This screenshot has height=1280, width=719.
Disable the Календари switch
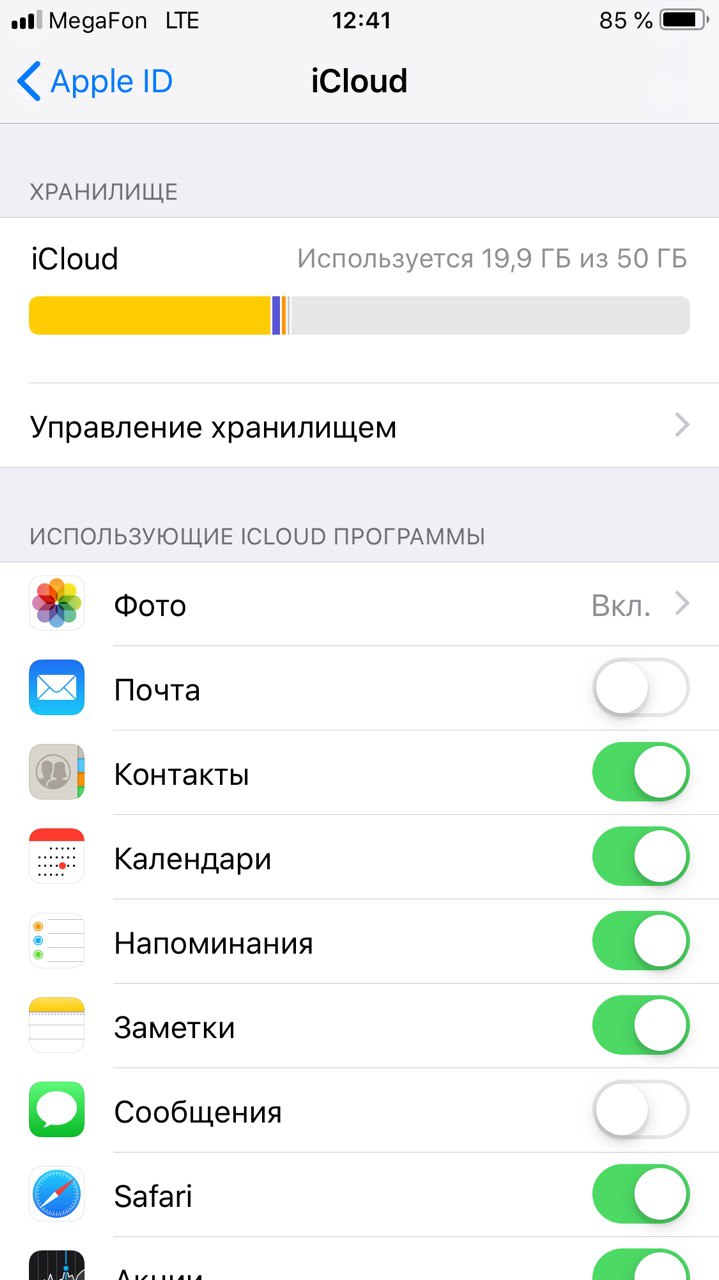point(641,858)
